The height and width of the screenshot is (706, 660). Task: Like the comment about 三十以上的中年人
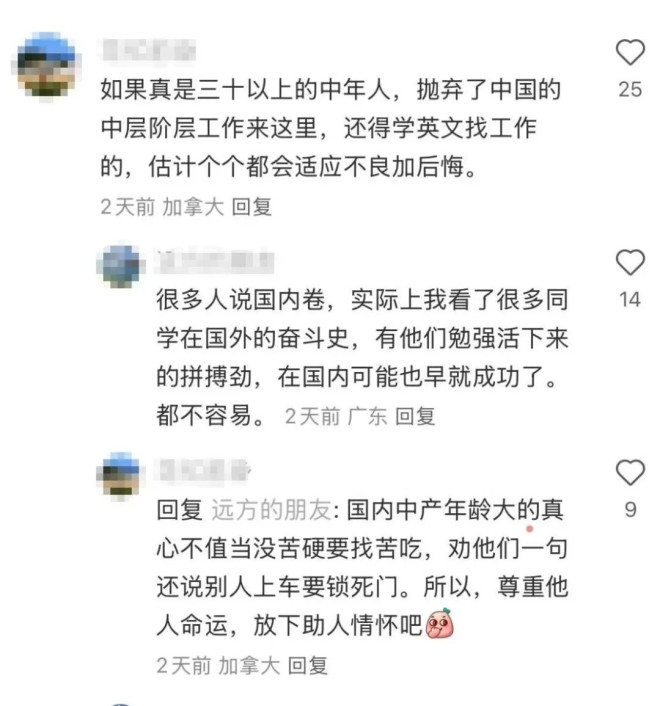[629, 51]
